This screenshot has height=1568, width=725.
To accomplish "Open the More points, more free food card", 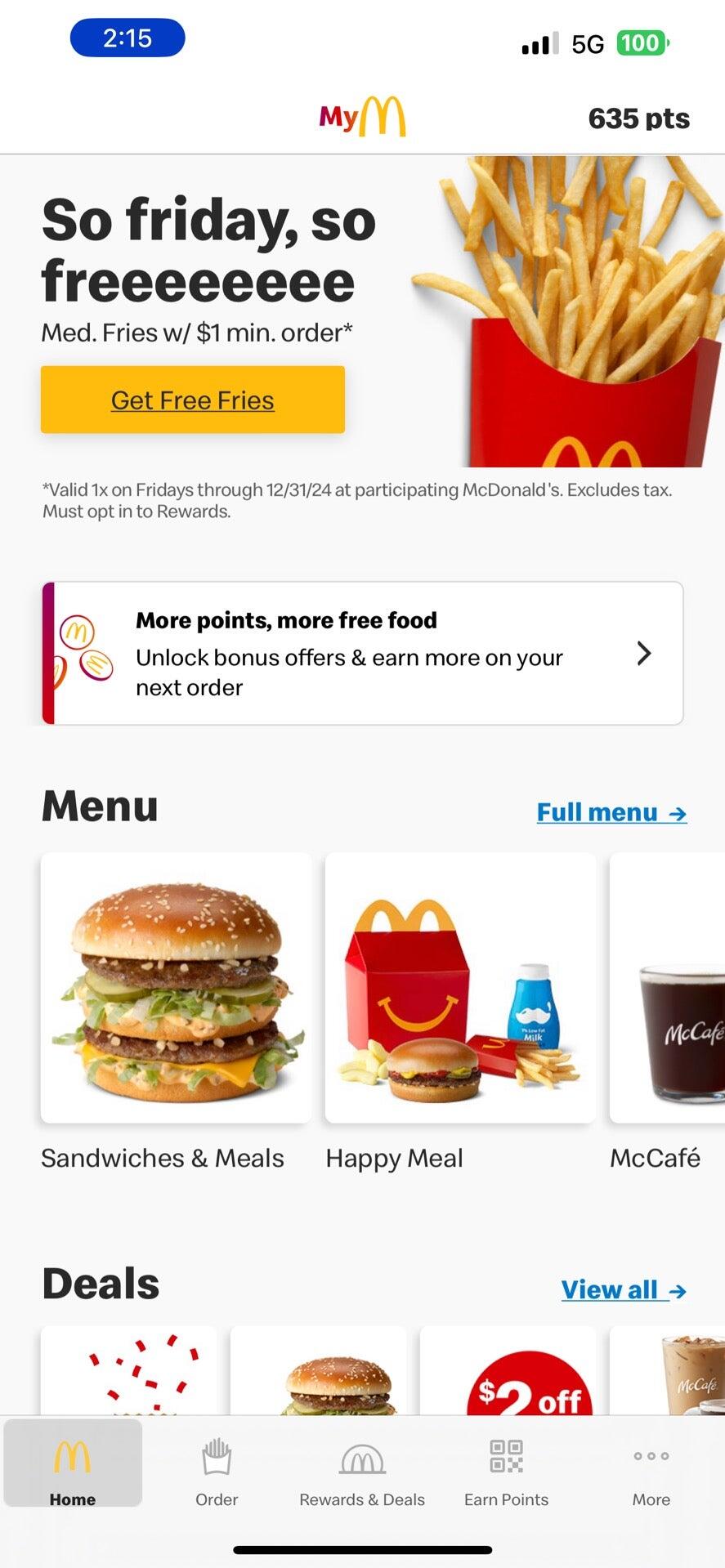I will click(362, 653).
